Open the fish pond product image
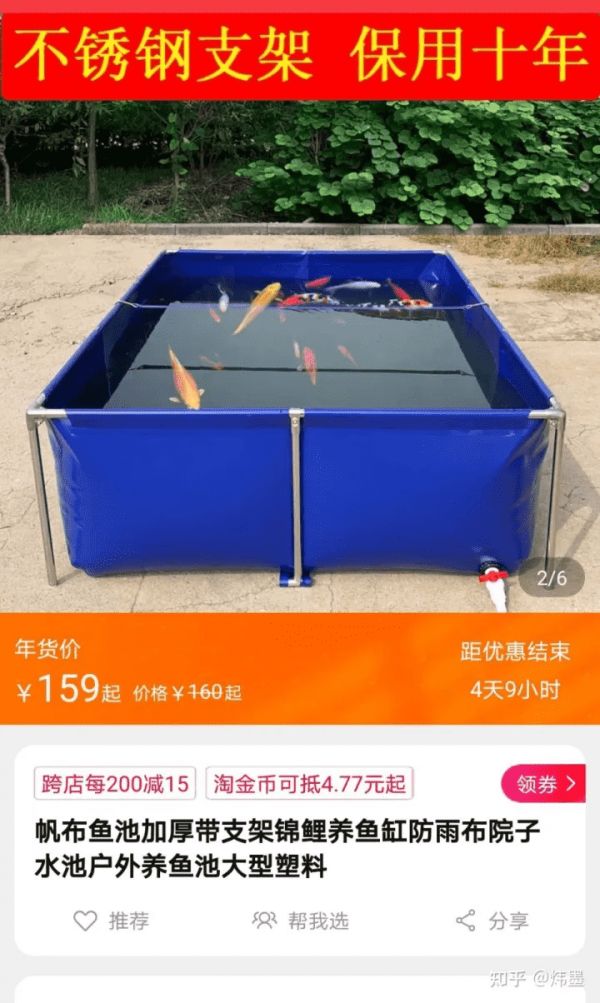This screenshot has width=600, height=1003. pos(300,400)
